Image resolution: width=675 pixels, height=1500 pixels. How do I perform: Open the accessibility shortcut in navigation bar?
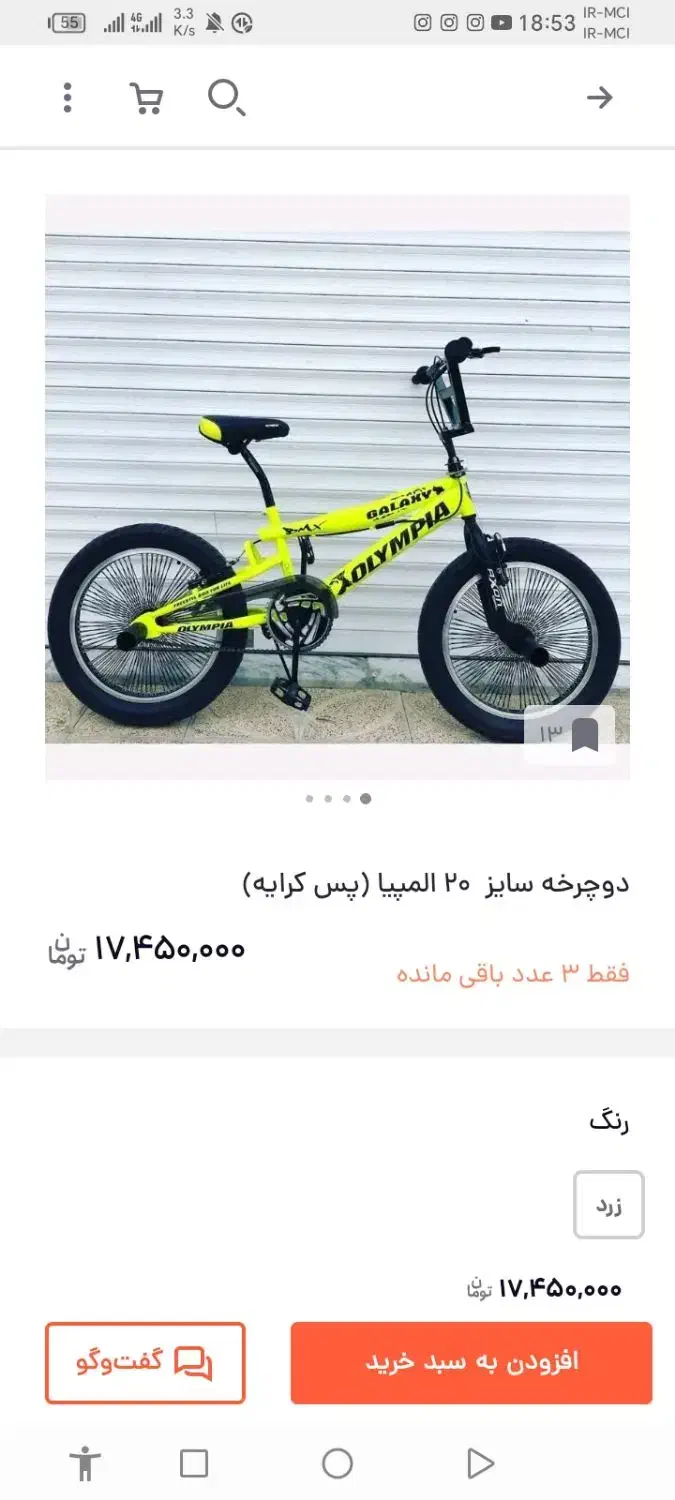click(86, 1464)
